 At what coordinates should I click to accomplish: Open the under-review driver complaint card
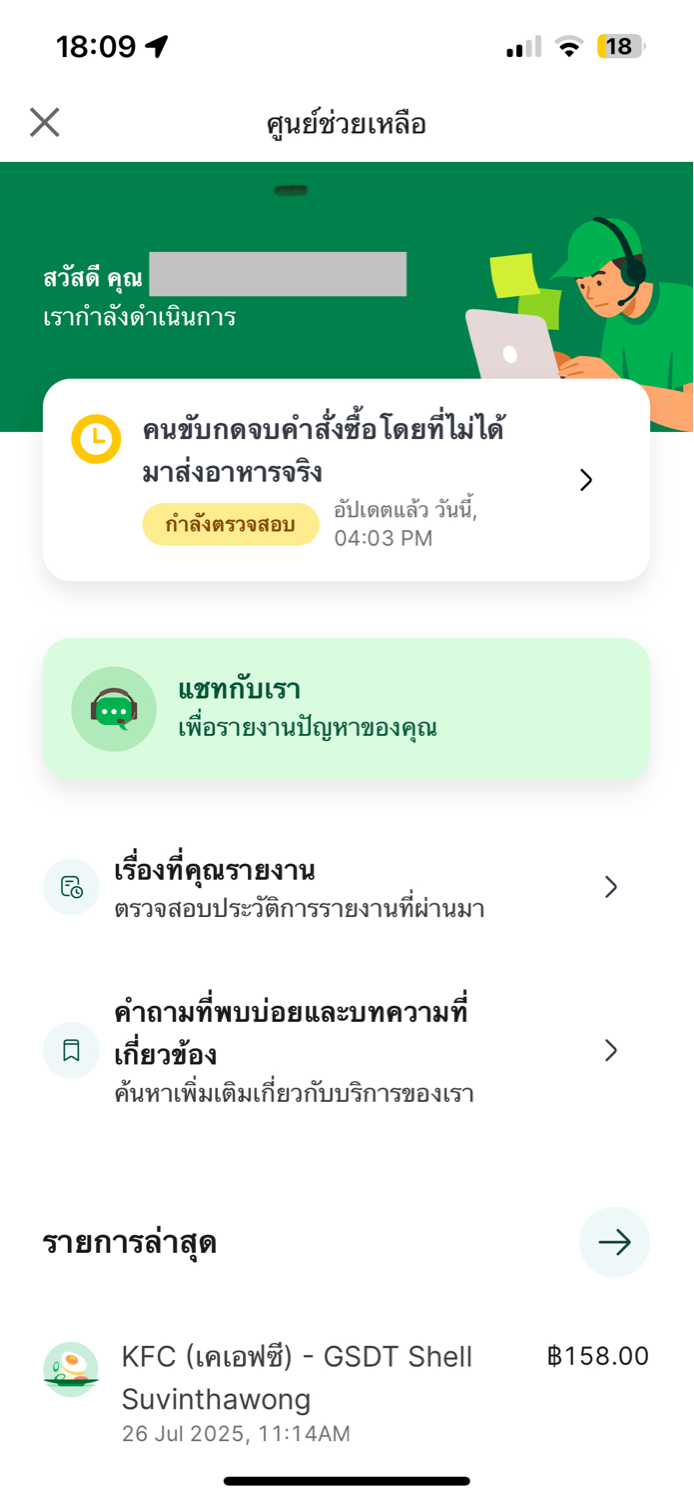(346, 480)
